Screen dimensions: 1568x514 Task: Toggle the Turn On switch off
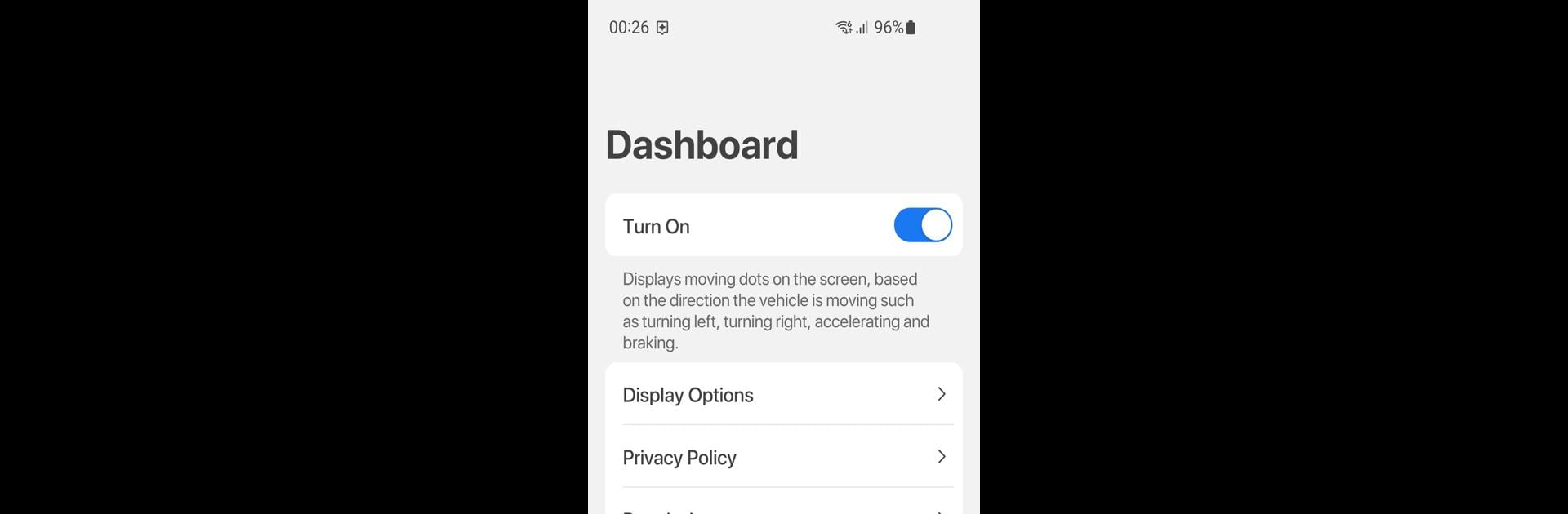pyautogui.click(x=922, y=225)
